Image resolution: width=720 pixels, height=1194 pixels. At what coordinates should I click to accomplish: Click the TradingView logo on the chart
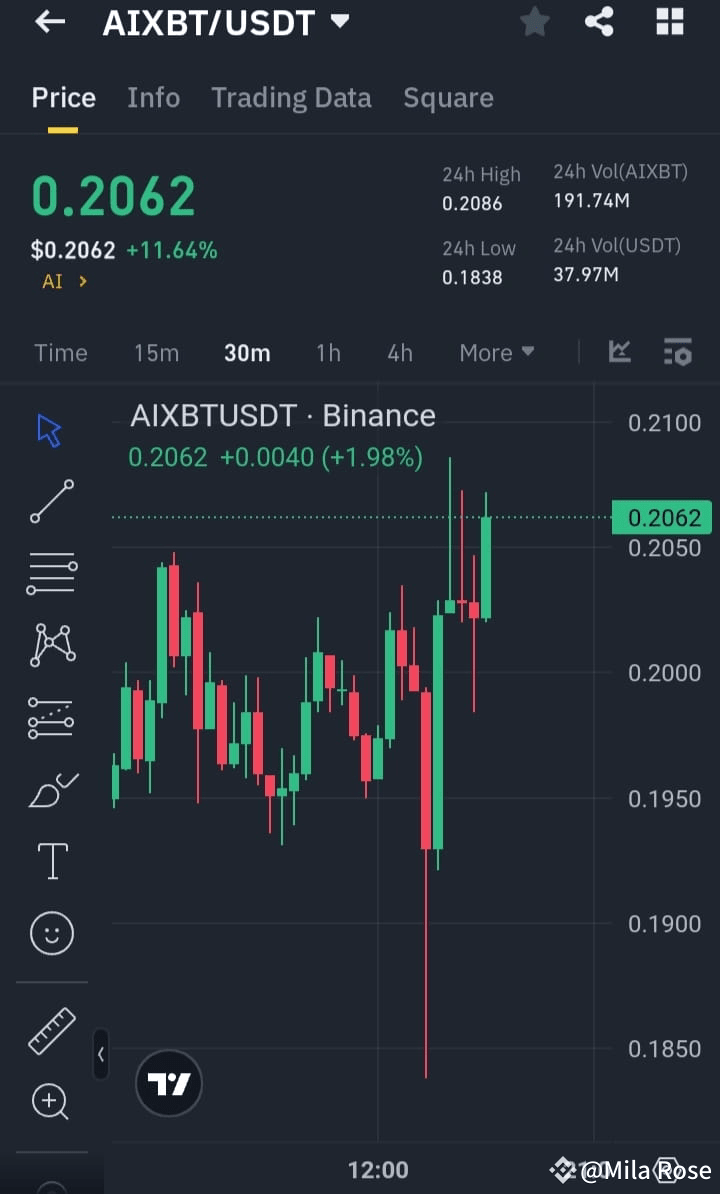point(168,1083)
